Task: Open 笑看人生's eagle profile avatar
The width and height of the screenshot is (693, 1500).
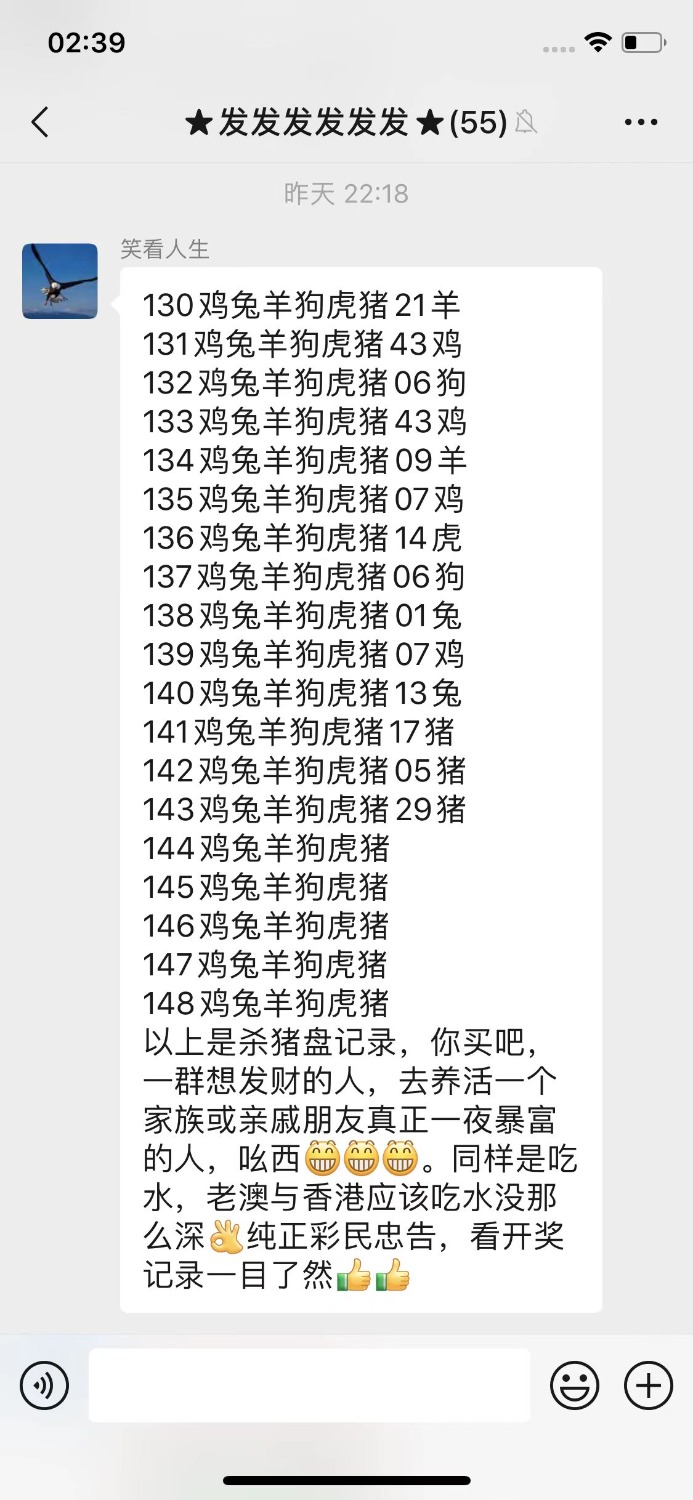Action: click(60, 281)
